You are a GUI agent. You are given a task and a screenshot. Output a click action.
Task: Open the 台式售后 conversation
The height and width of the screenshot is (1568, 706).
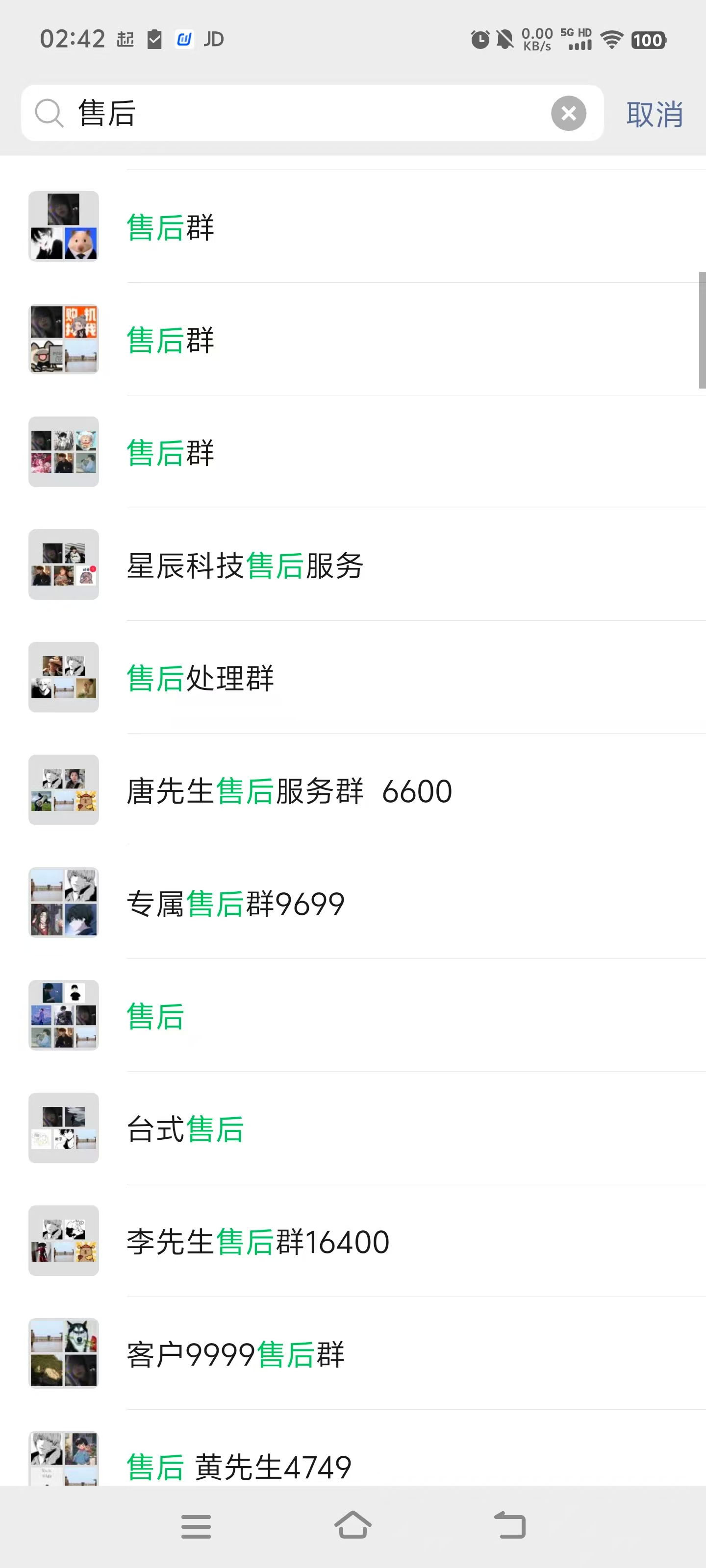184,1128
